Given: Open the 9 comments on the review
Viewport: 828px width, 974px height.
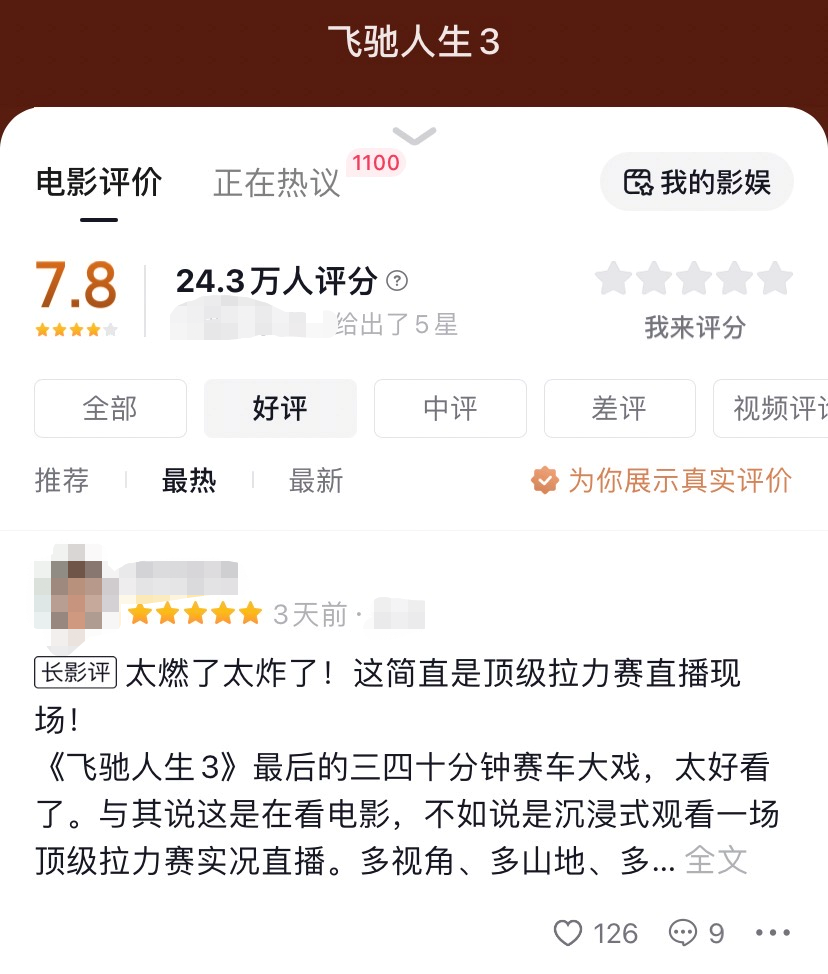Looking at the screenshot, I should pyautogui.click(x=684, y=933).
